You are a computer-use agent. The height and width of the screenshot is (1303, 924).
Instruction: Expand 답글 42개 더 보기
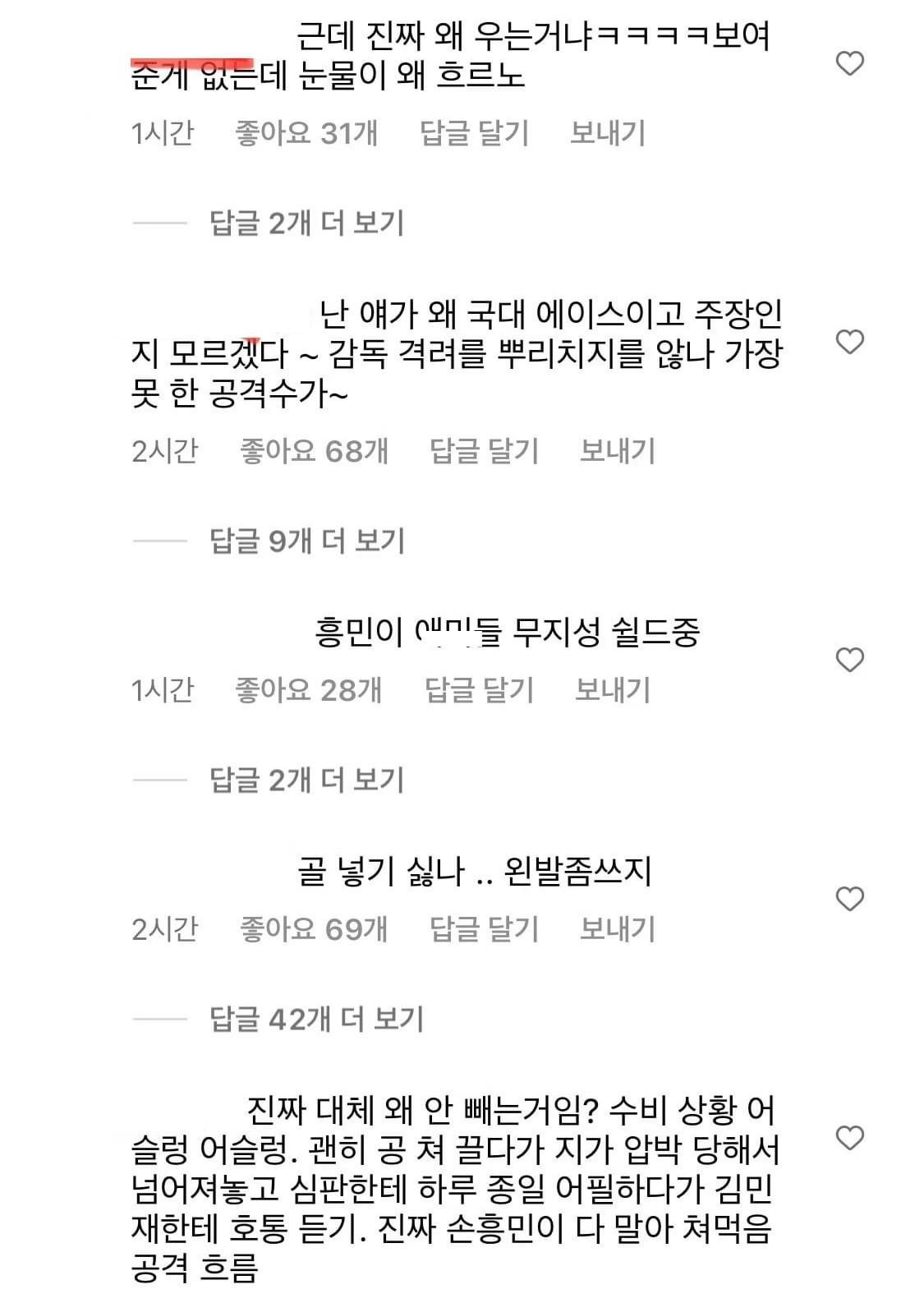pos(316,1019)
